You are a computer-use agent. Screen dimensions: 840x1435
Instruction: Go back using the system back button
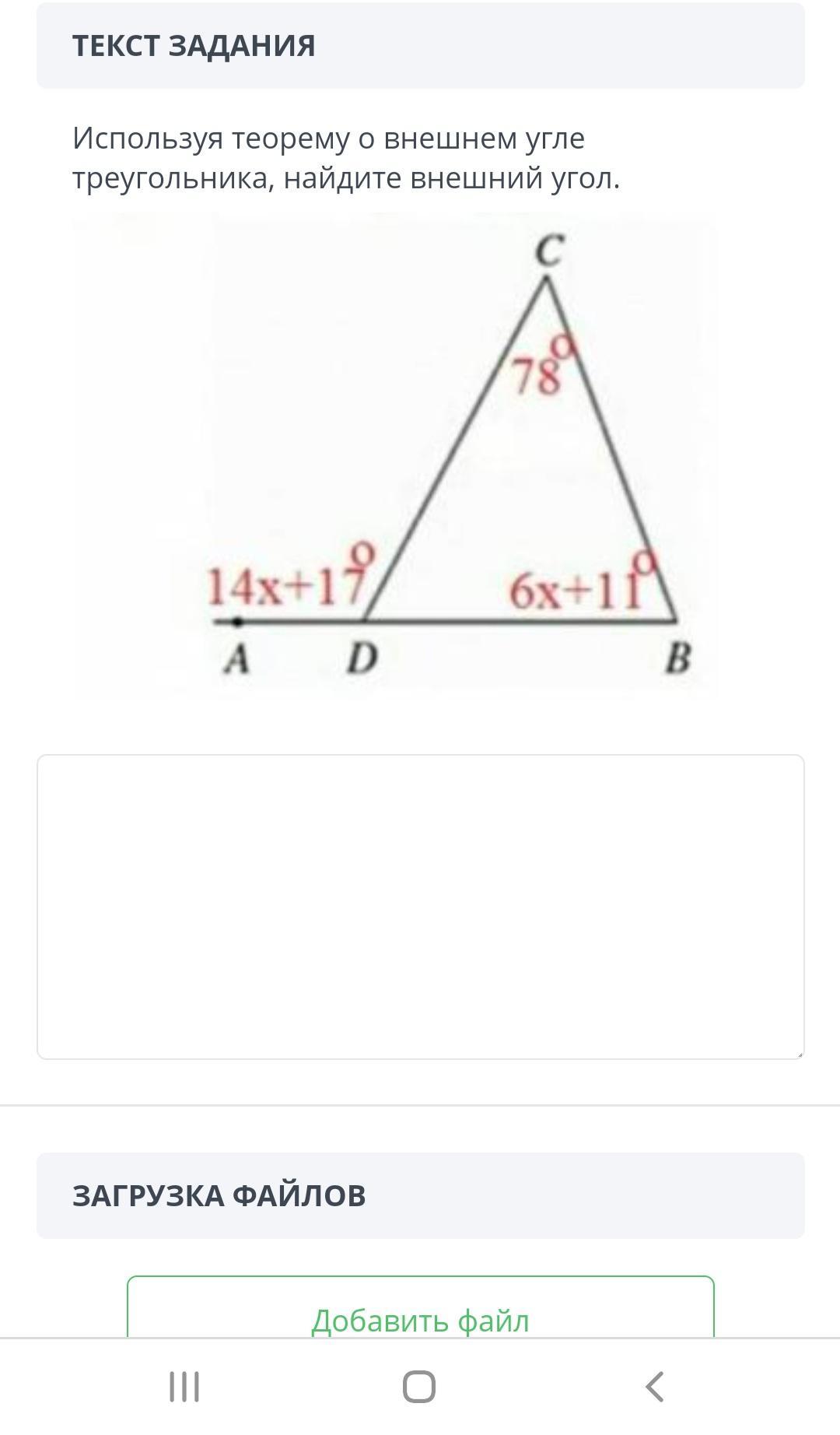click(x=655, y=1387)
